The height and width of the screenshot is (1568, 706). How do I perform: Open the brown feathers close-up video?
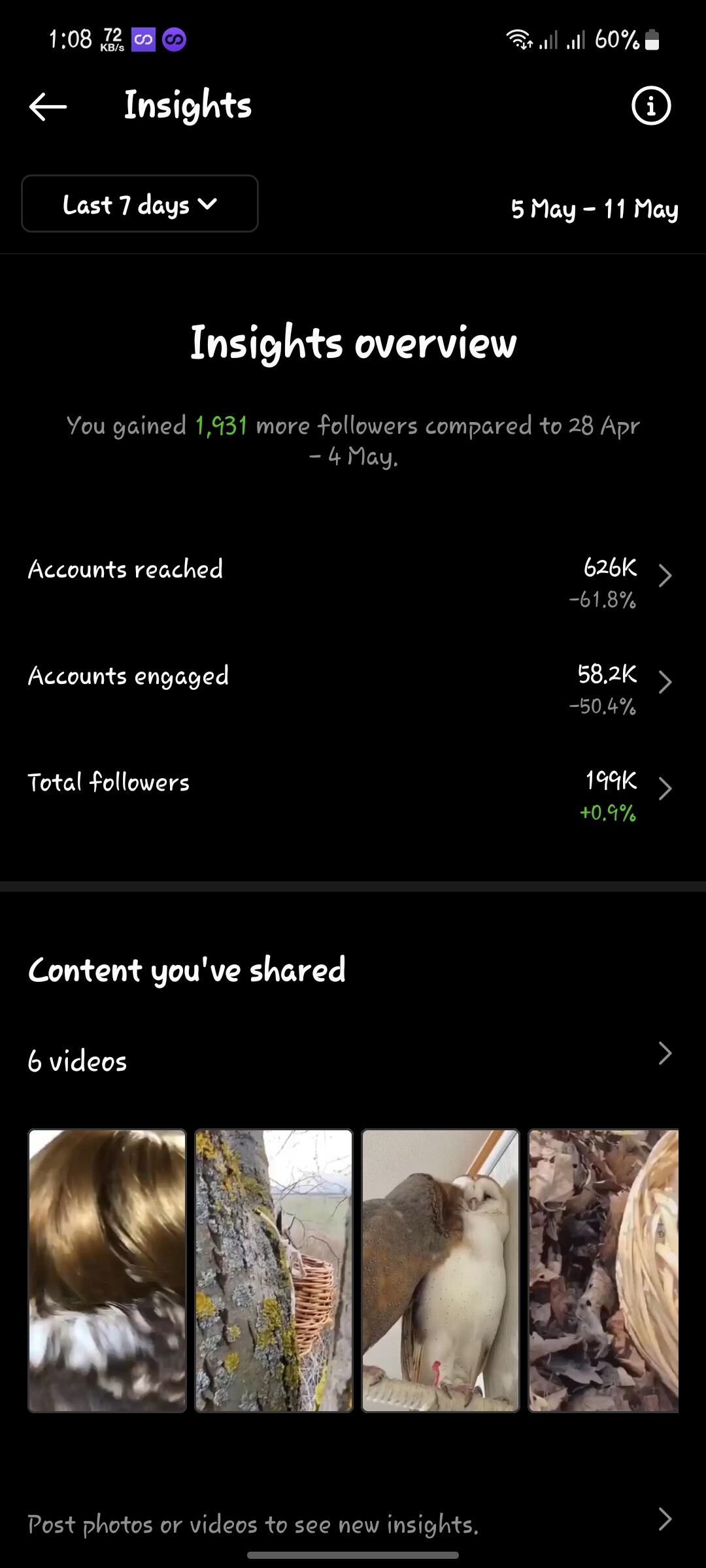[107, 1270]
